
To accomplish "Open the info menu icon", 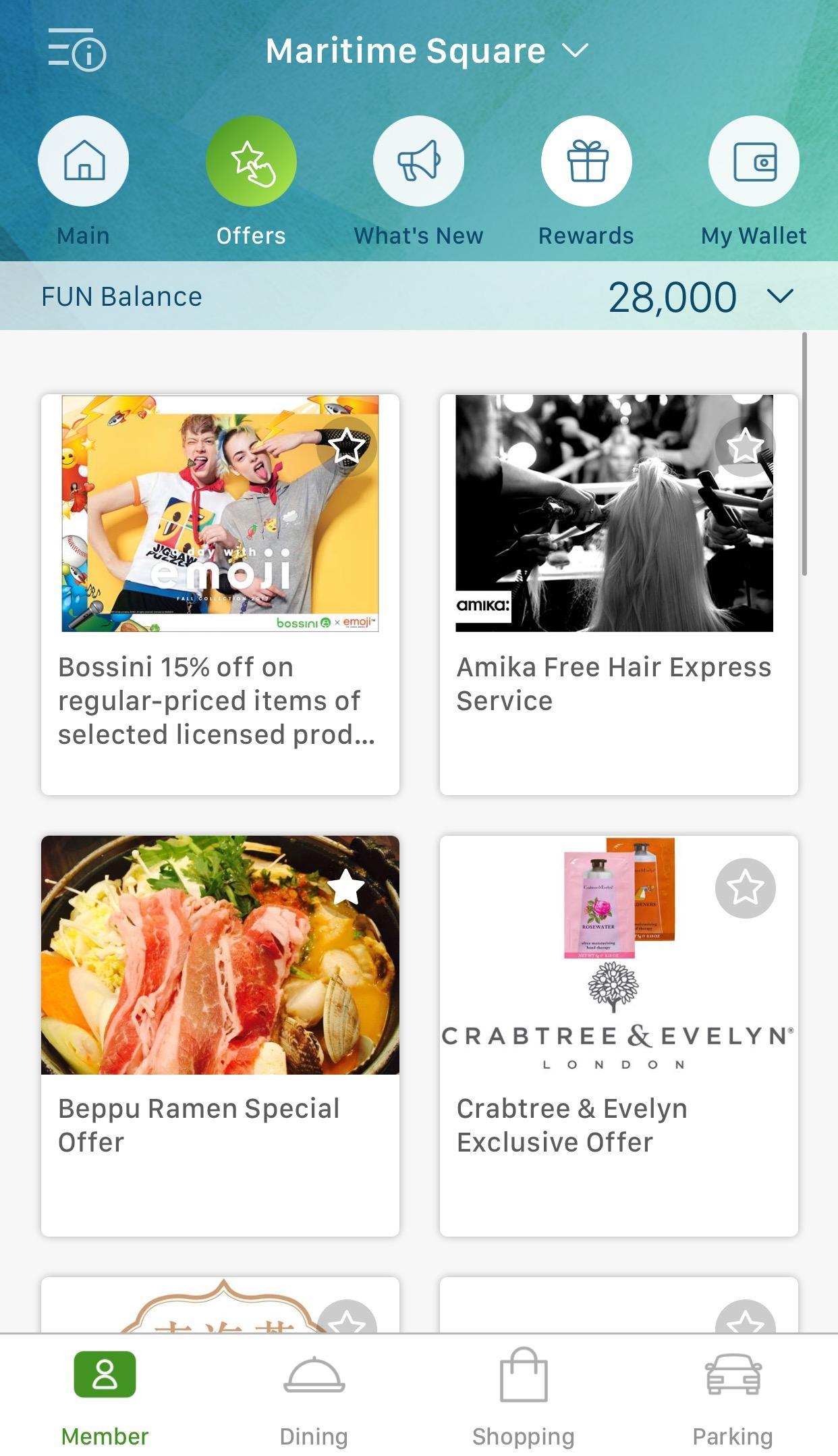I will (x=76, y=50).
